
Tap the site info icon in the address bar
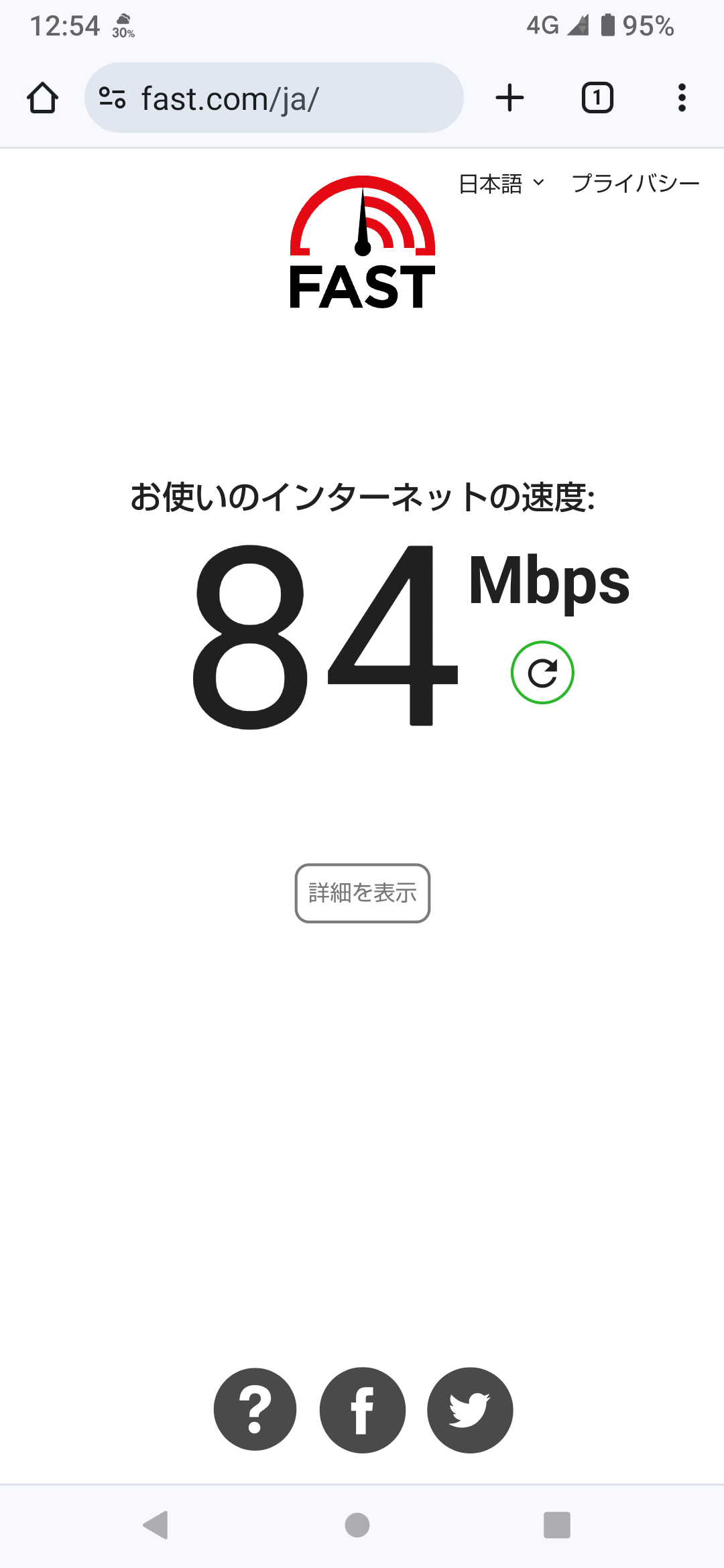coord(112,98)
